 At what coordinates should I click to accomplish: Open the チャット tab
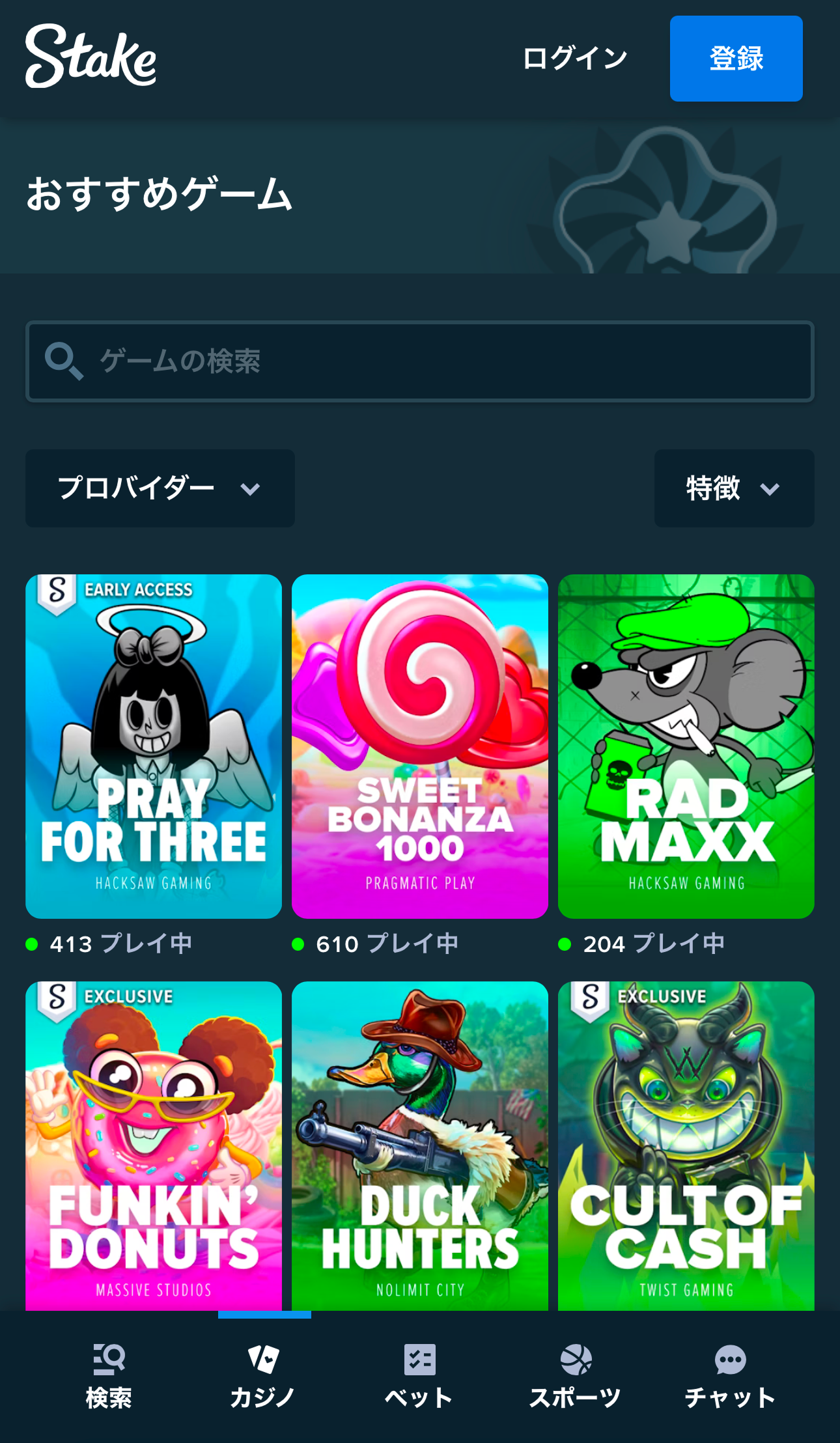click(x=730, y=1377)
